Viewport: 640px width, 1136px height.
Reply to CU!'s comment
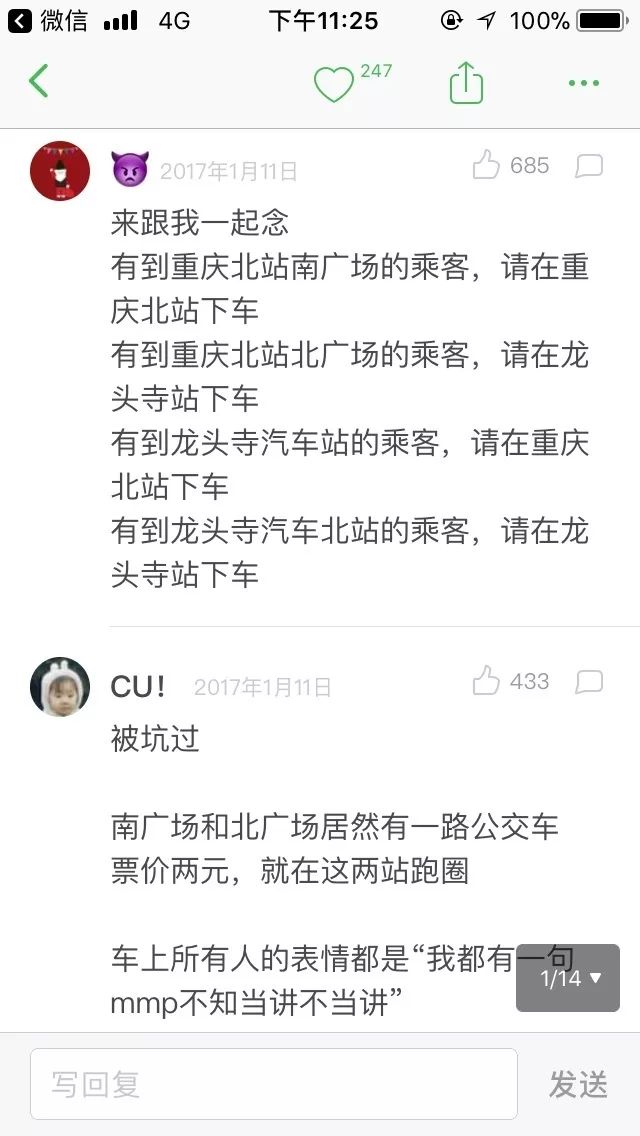(x=589, y=682)
